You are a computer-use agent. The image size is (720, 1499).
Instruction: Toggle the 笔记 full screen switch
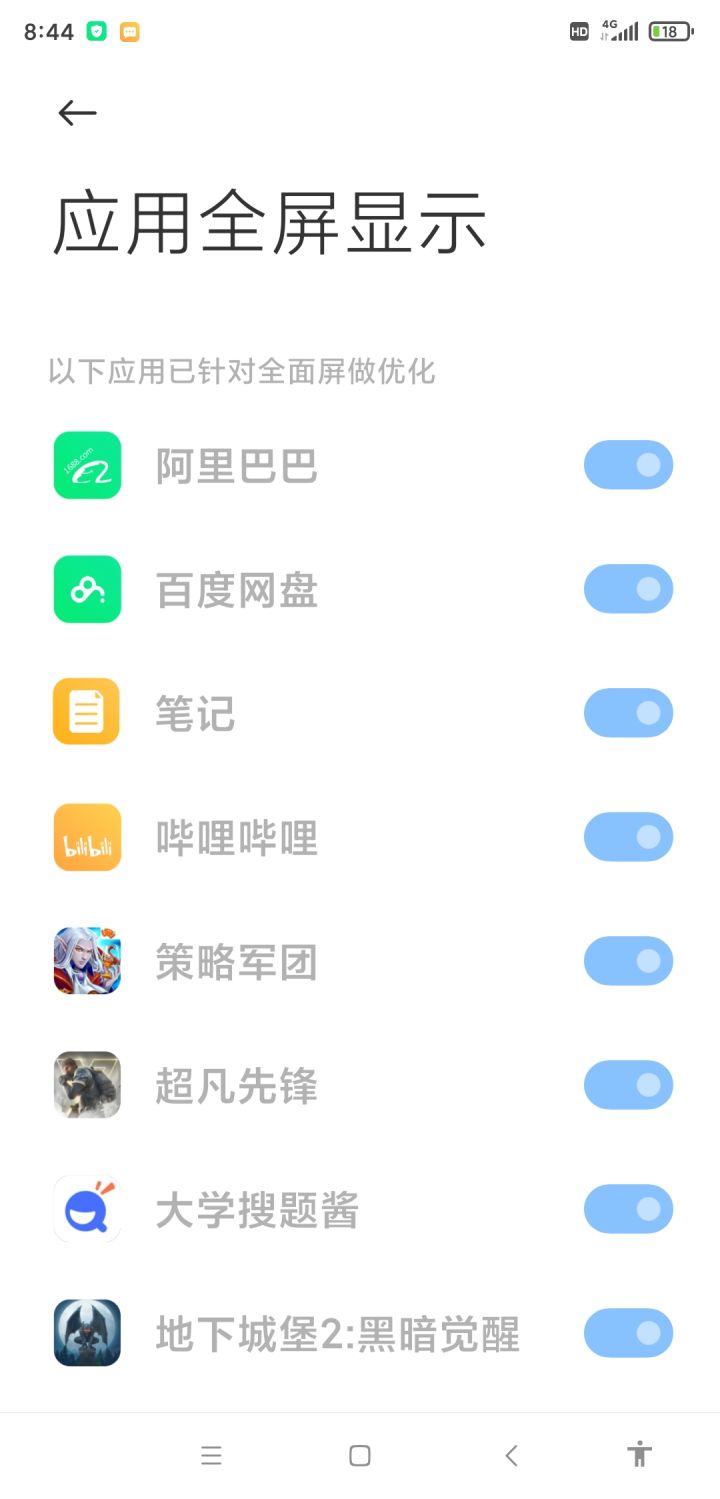click(628, 713)
